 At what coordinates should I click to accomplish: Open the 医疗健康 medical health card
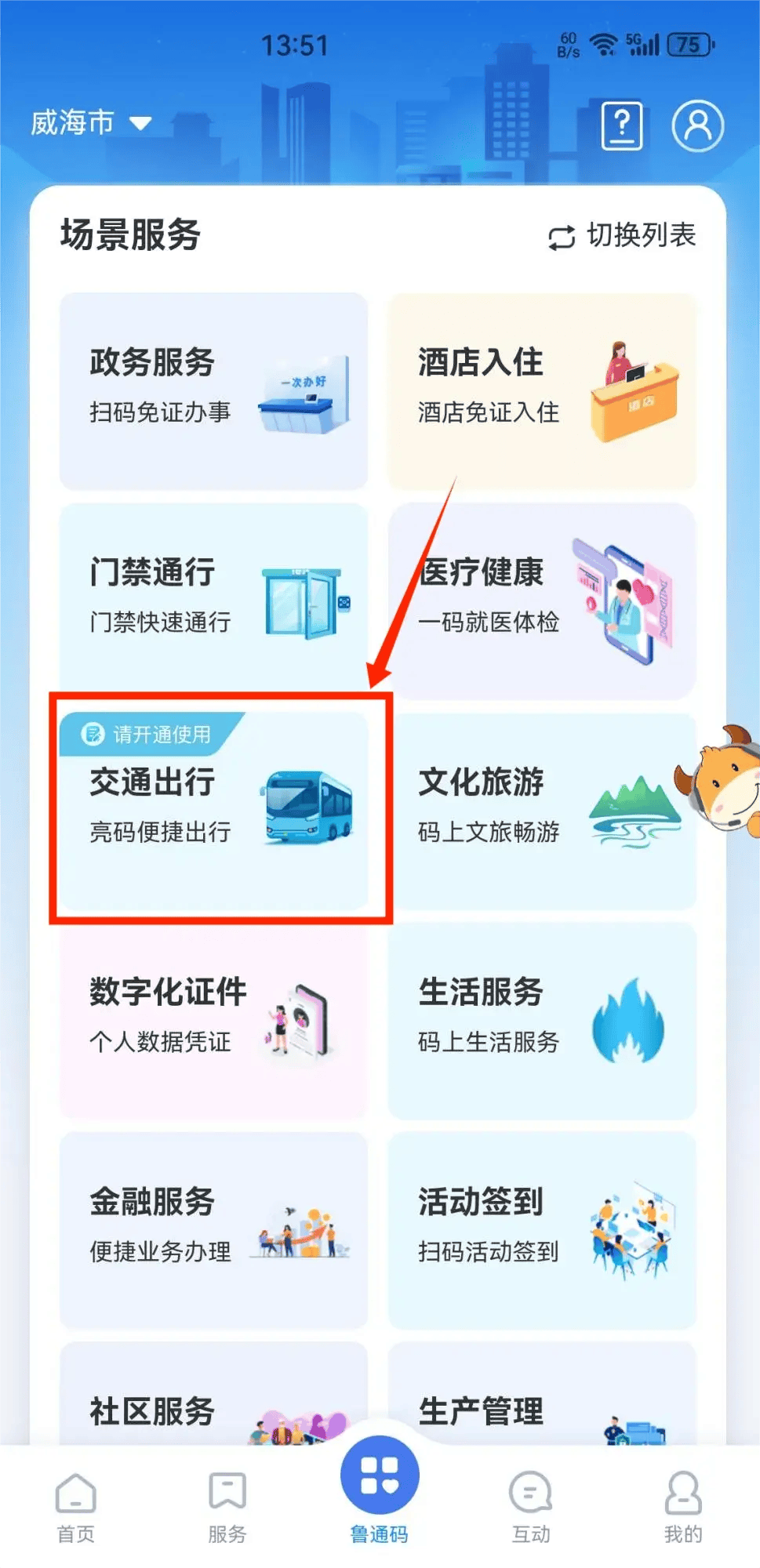point(541,600)
